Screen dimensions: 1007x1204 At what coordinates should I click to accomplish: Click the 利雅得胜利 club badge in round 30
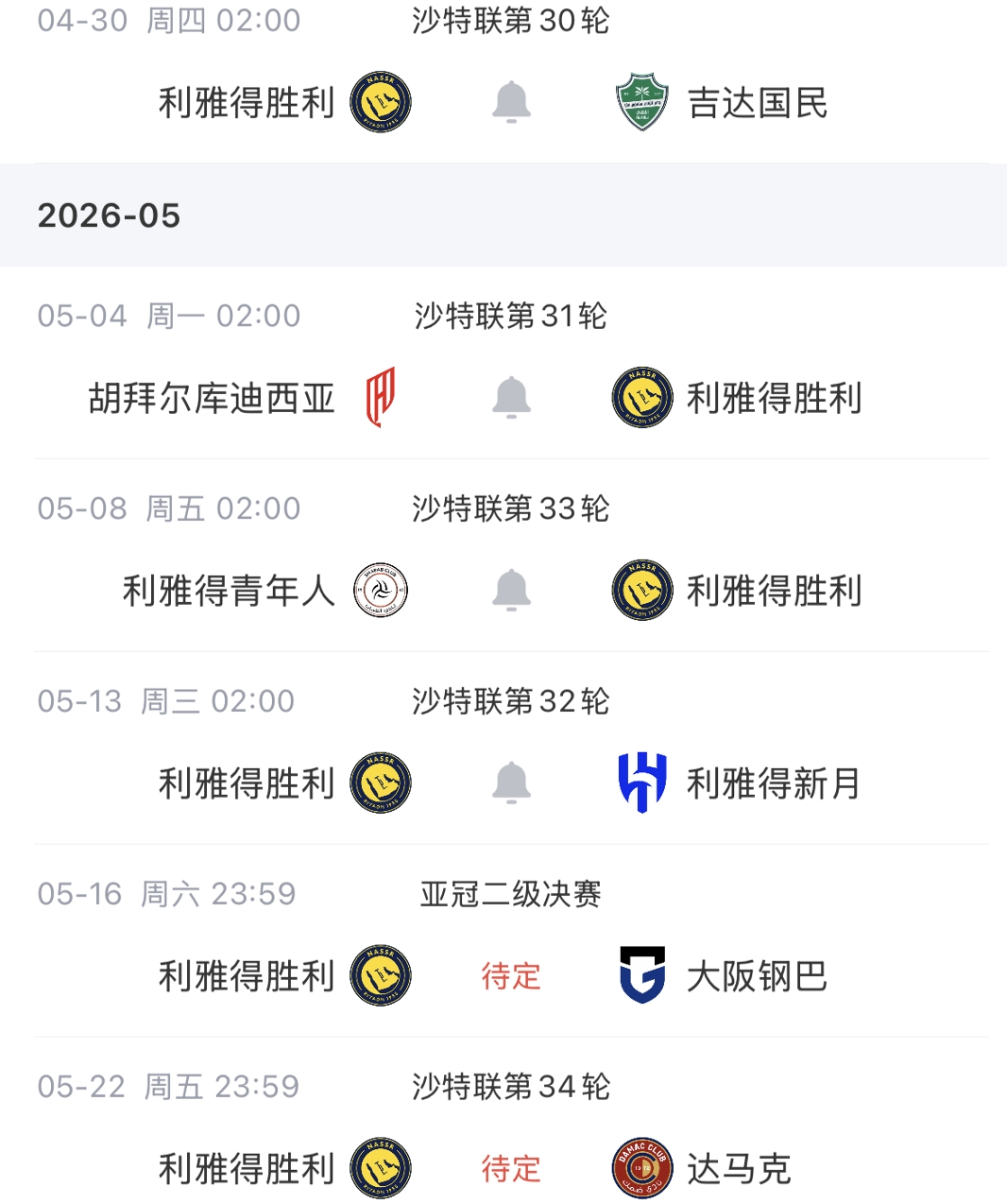380,99
